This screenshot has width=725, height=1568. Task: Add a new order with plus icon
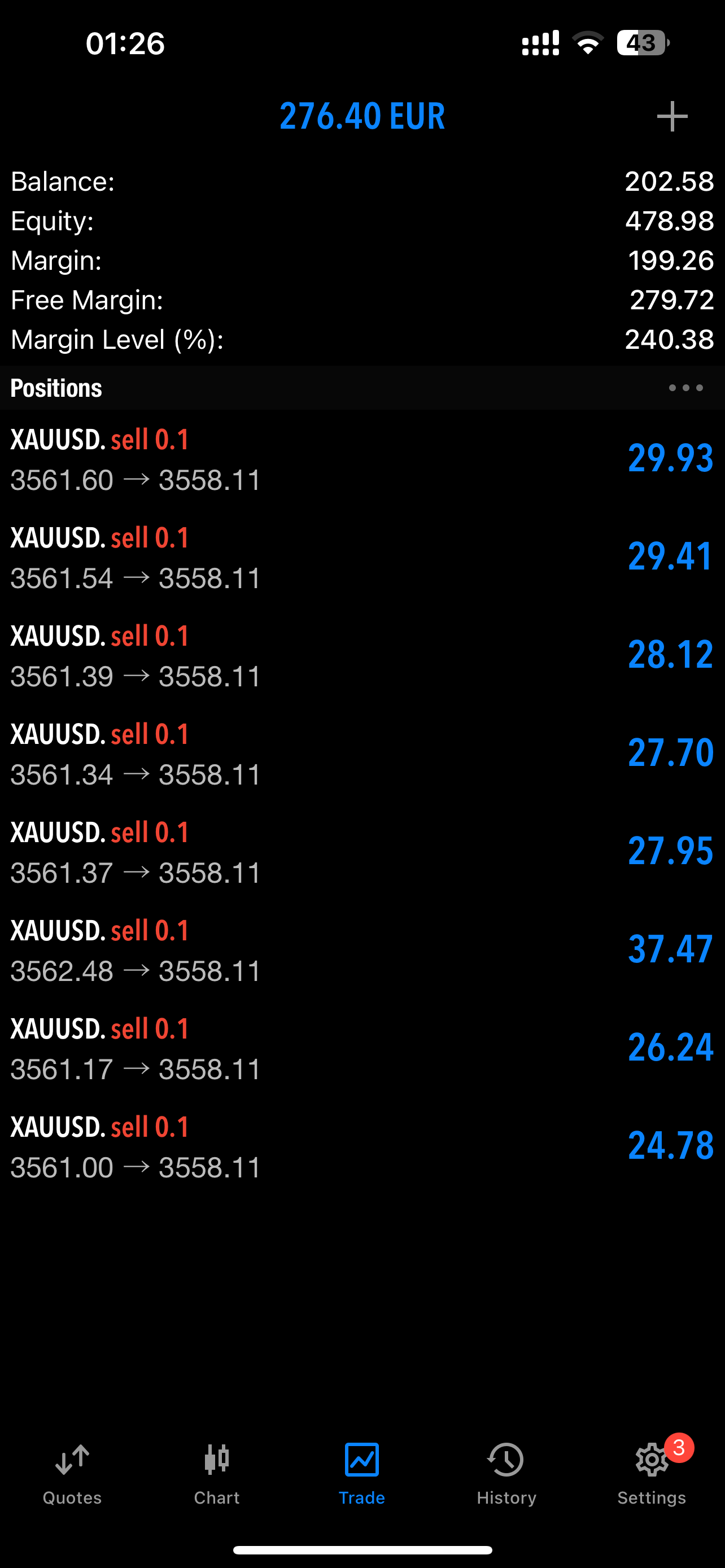(672, 116)
